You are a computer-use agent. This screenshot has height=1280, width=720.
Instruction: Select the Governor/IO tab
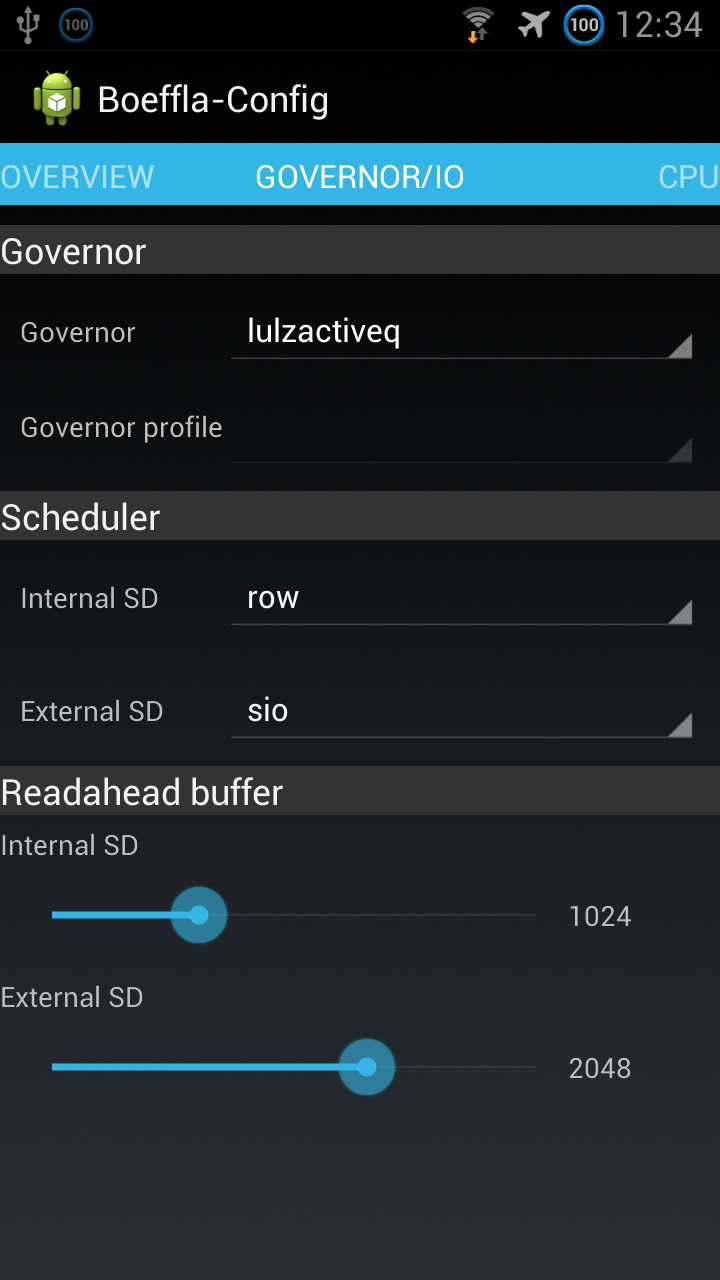coord(360,177)
